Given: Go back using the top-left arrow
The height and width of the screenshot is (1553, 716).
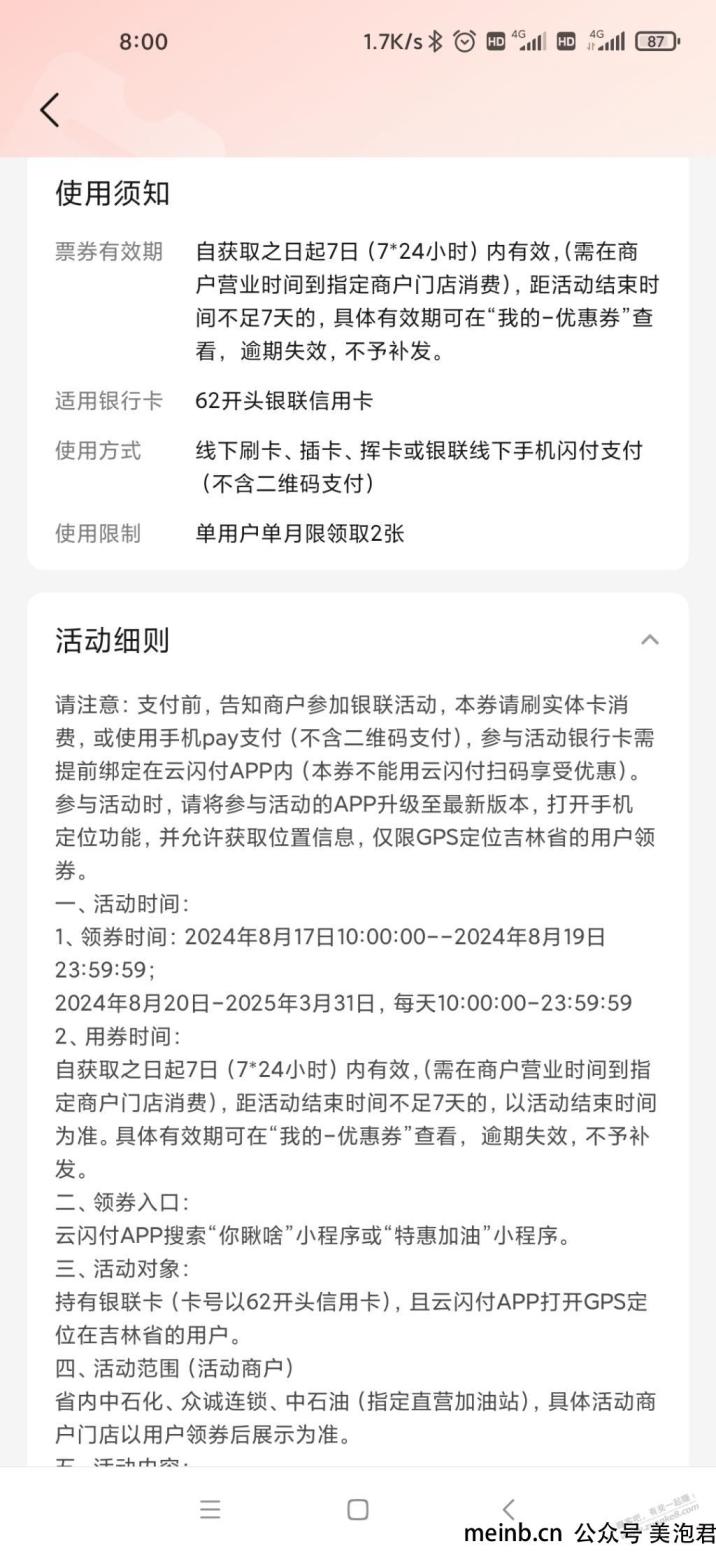Looking at the screenshot, I should tap(50, 110).
